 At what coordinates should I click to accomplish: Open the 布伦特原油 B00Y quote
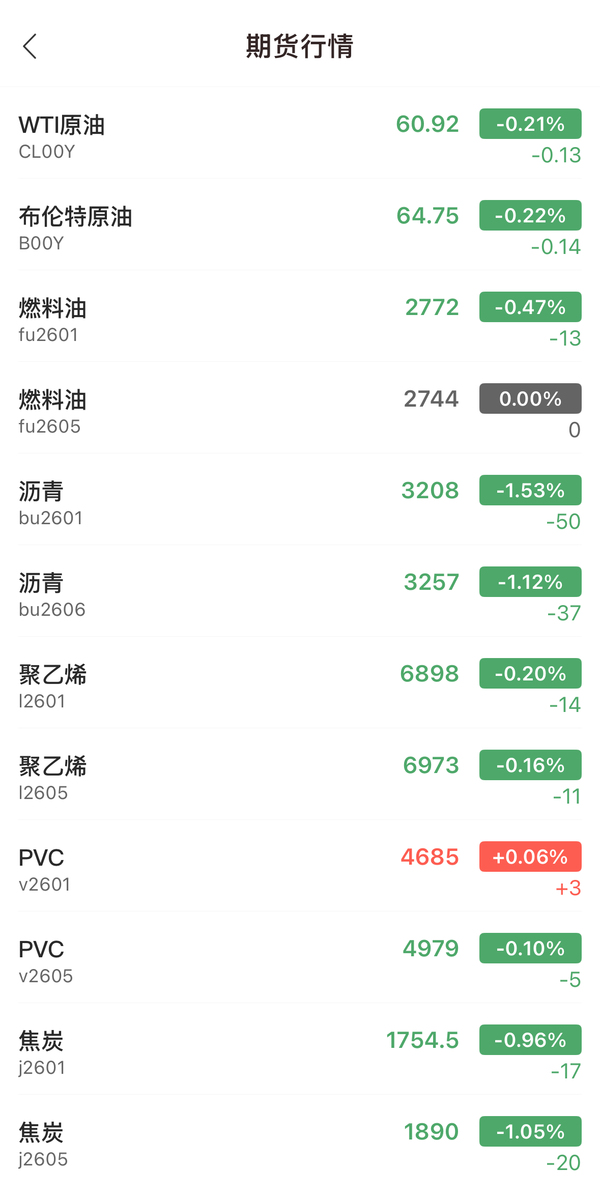click(x=300, y=228)
